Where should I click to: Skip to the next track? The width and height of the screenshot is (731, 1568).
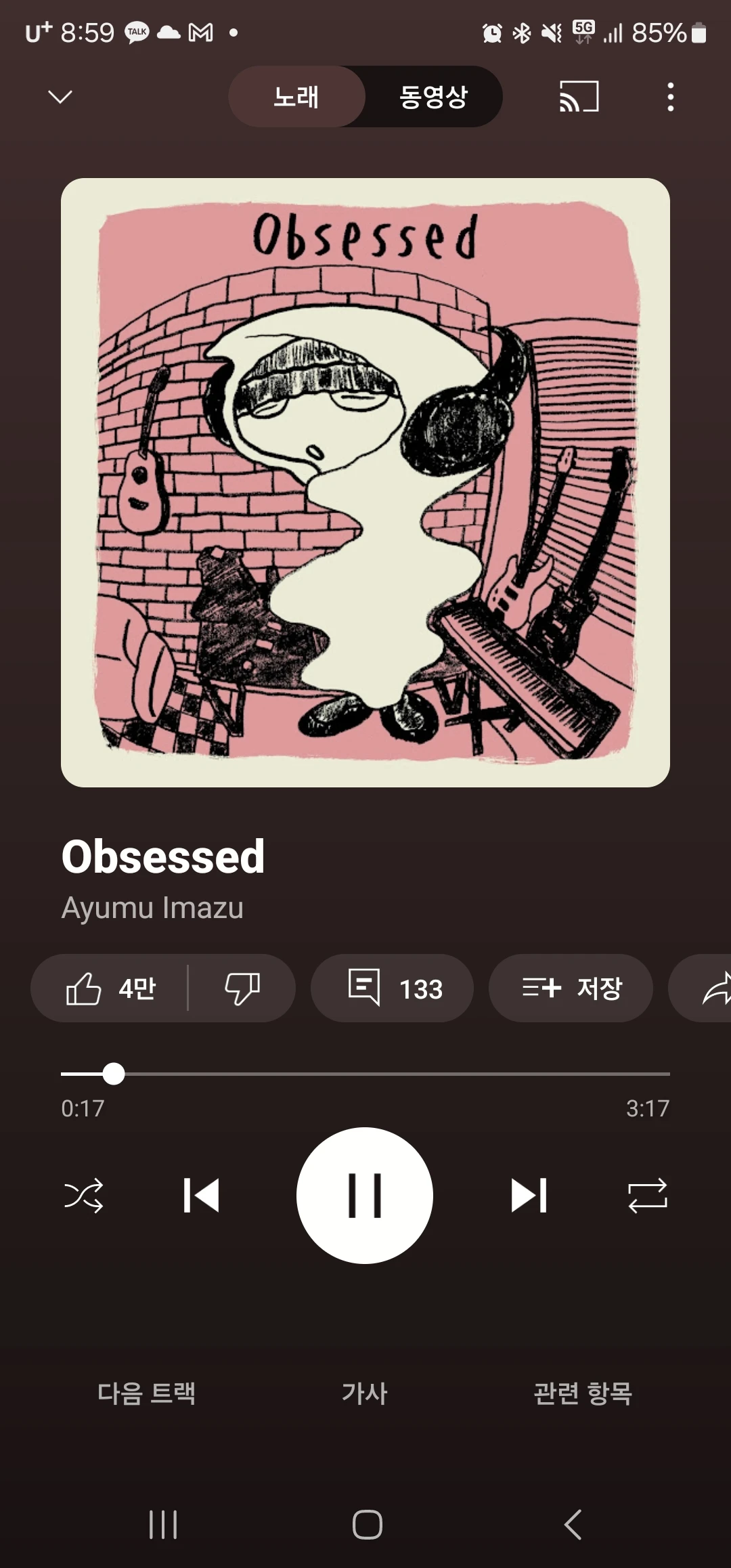(x=529, y=1196)
